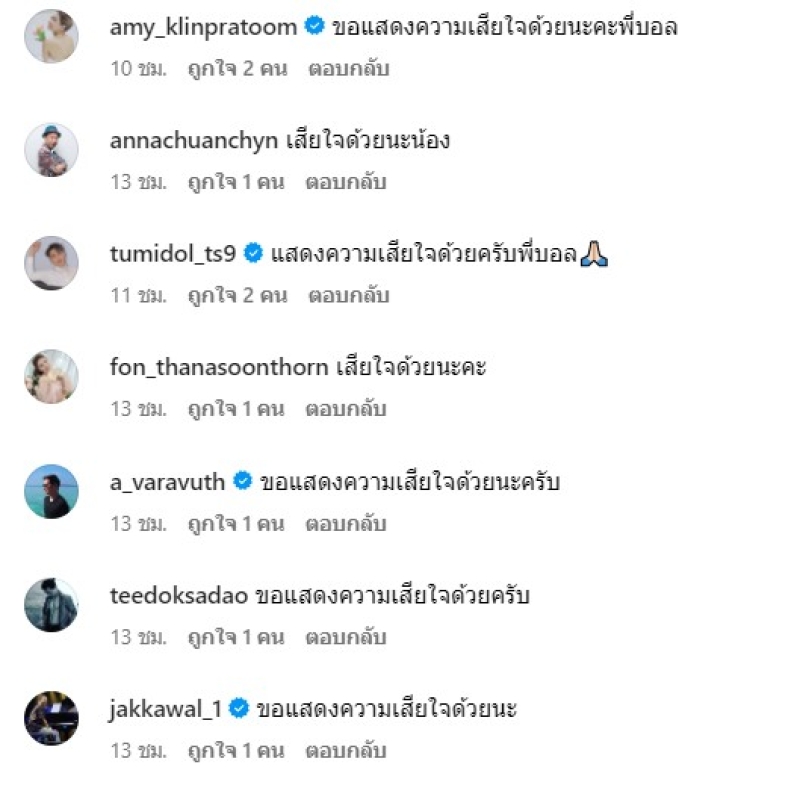
Task: Reply to jakkawal_1's comment
Action: pos(345,751)
